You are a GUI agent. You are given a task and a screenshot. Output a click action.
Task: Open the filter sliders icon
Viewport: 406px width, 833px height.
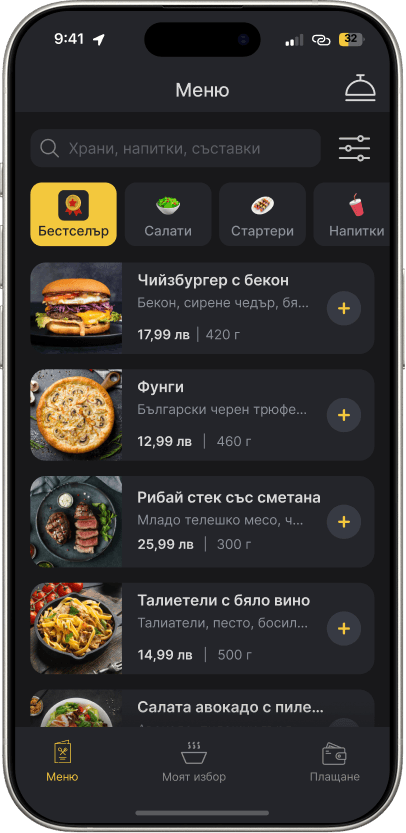pyautogui.click(x=354, y=148)
